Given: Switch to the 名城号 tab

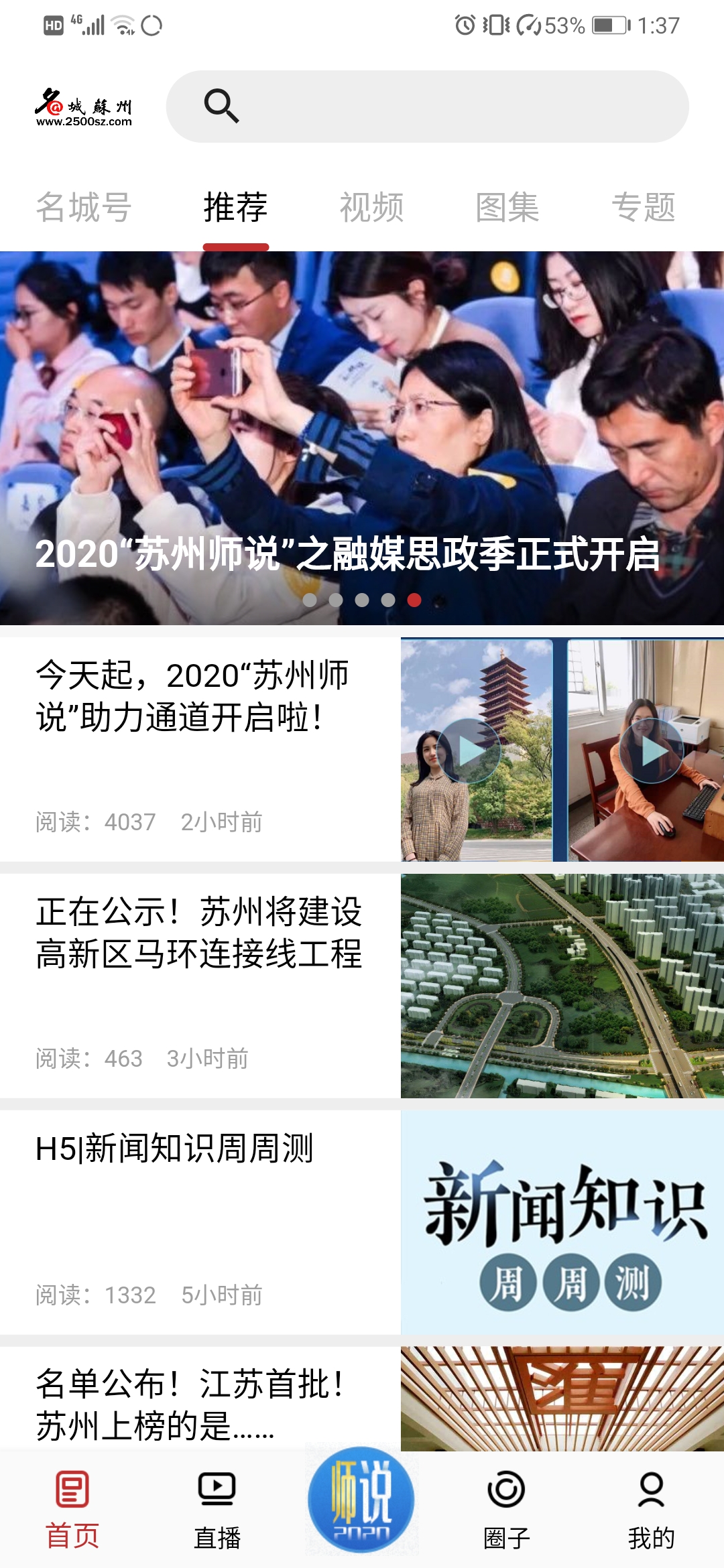Looking at the screenshot, I should (x=84, y=207).
